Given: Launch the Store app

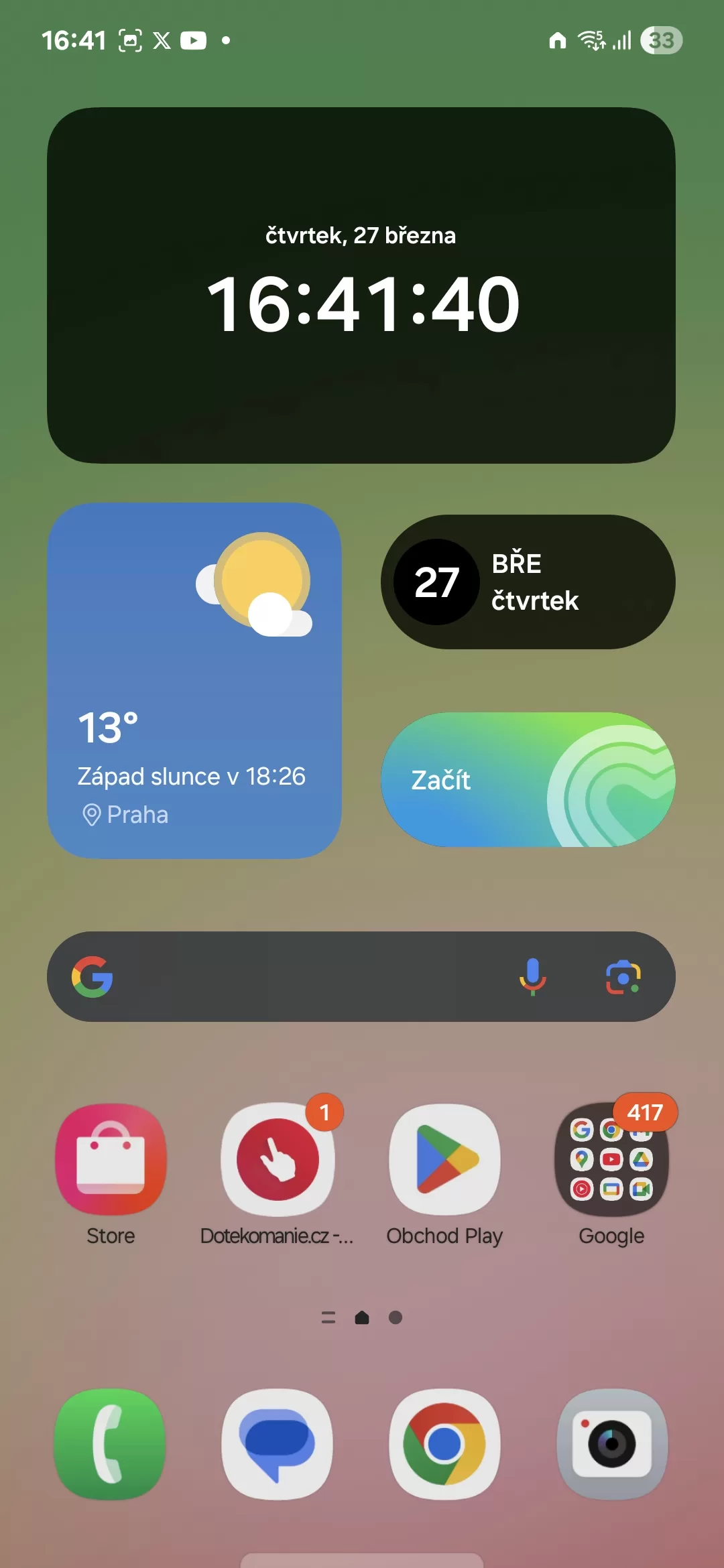Looking at the screenshot, I should [x=111, y=1159].
